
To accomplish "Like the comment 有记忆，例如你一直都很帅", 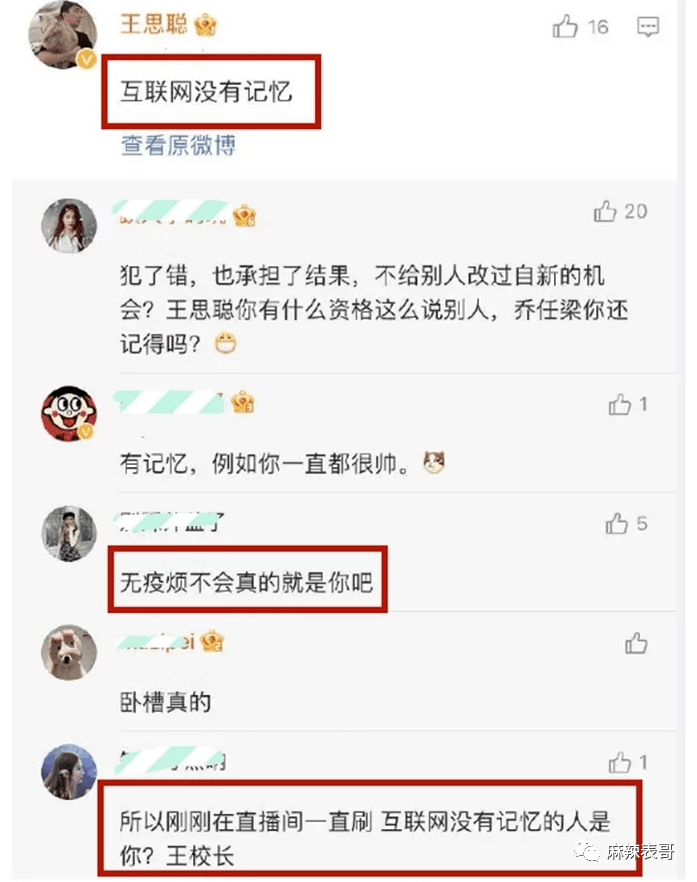I will [619, 405].
